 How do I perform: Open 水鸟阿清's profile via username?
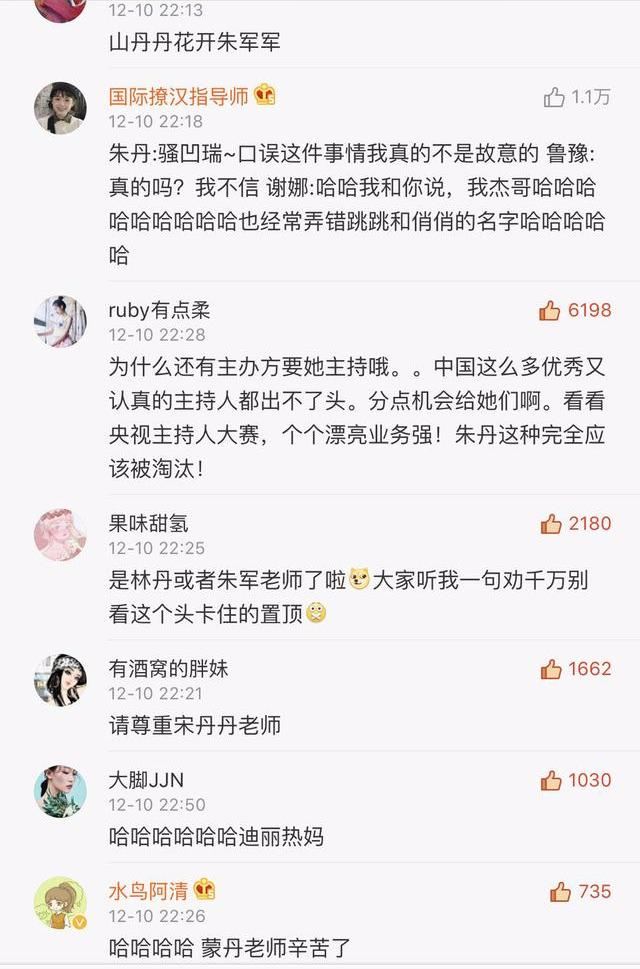[148, 890]
